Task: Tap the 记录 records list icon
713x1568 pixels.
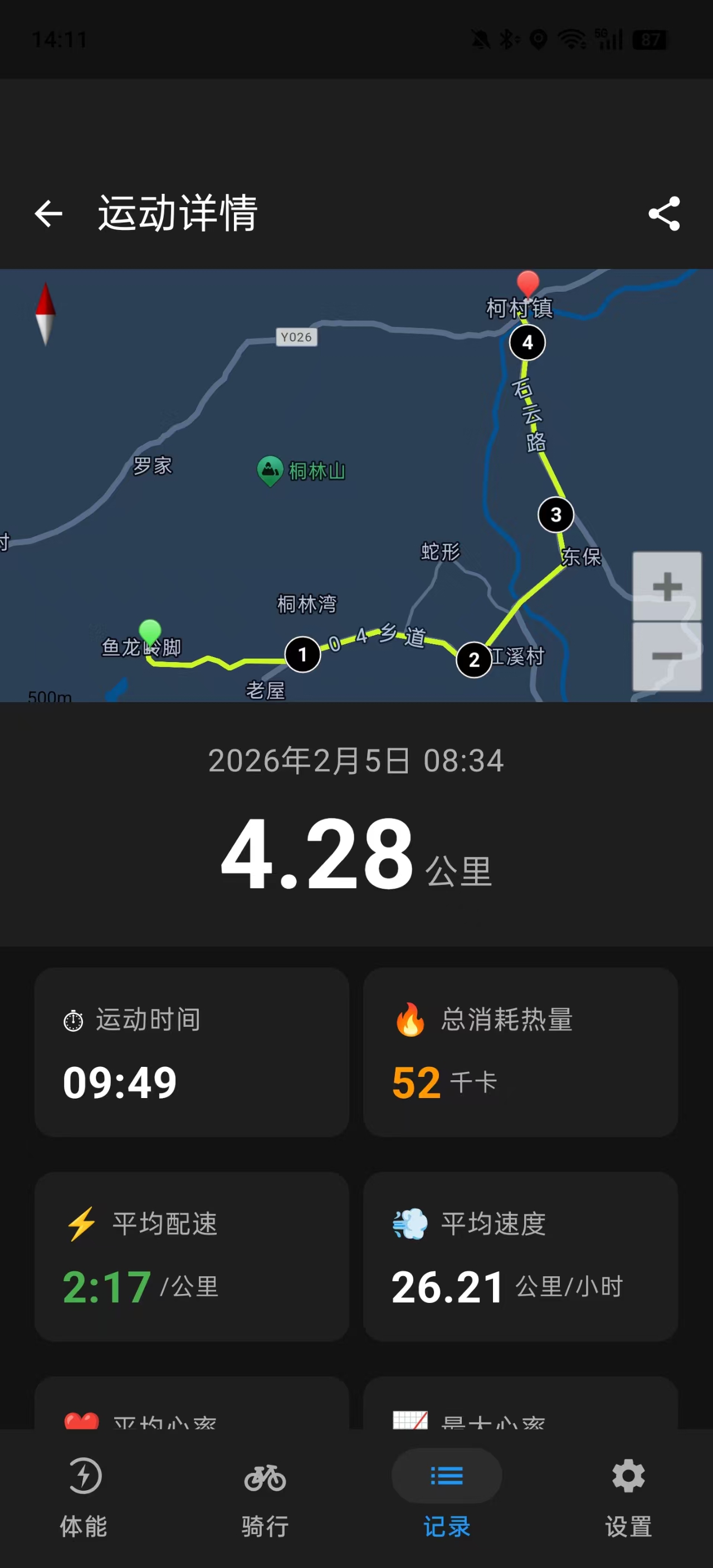Action: [x=446, y=1477]
